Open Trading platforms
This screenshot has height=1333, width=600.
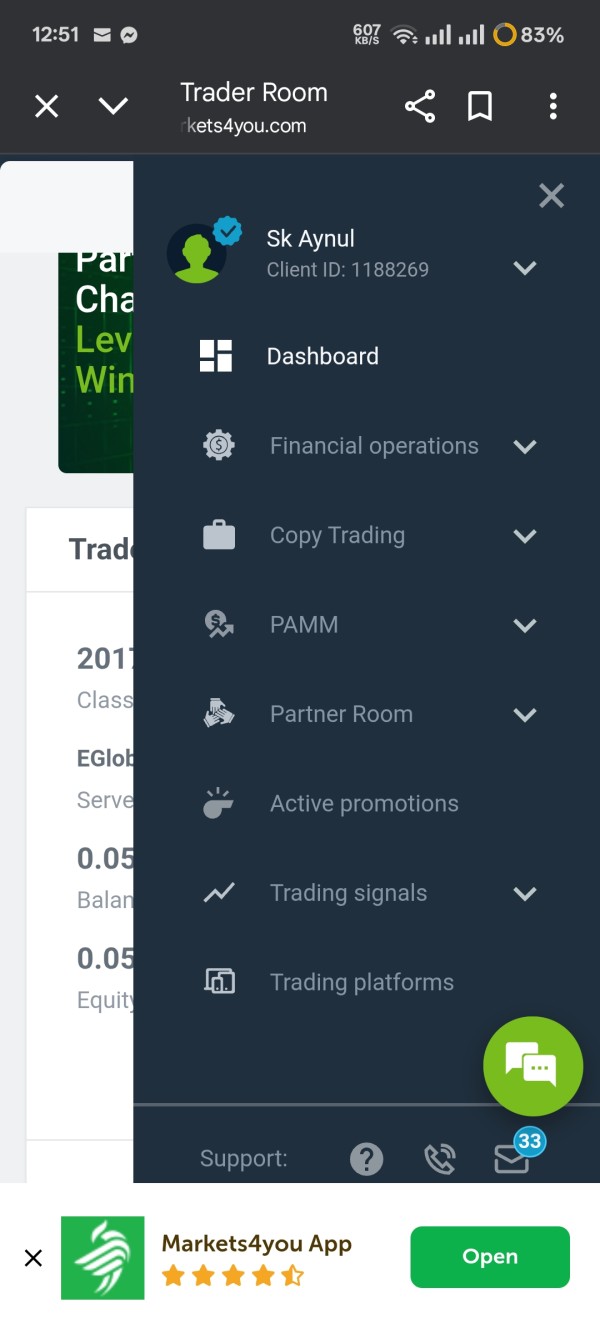[362, 982]
